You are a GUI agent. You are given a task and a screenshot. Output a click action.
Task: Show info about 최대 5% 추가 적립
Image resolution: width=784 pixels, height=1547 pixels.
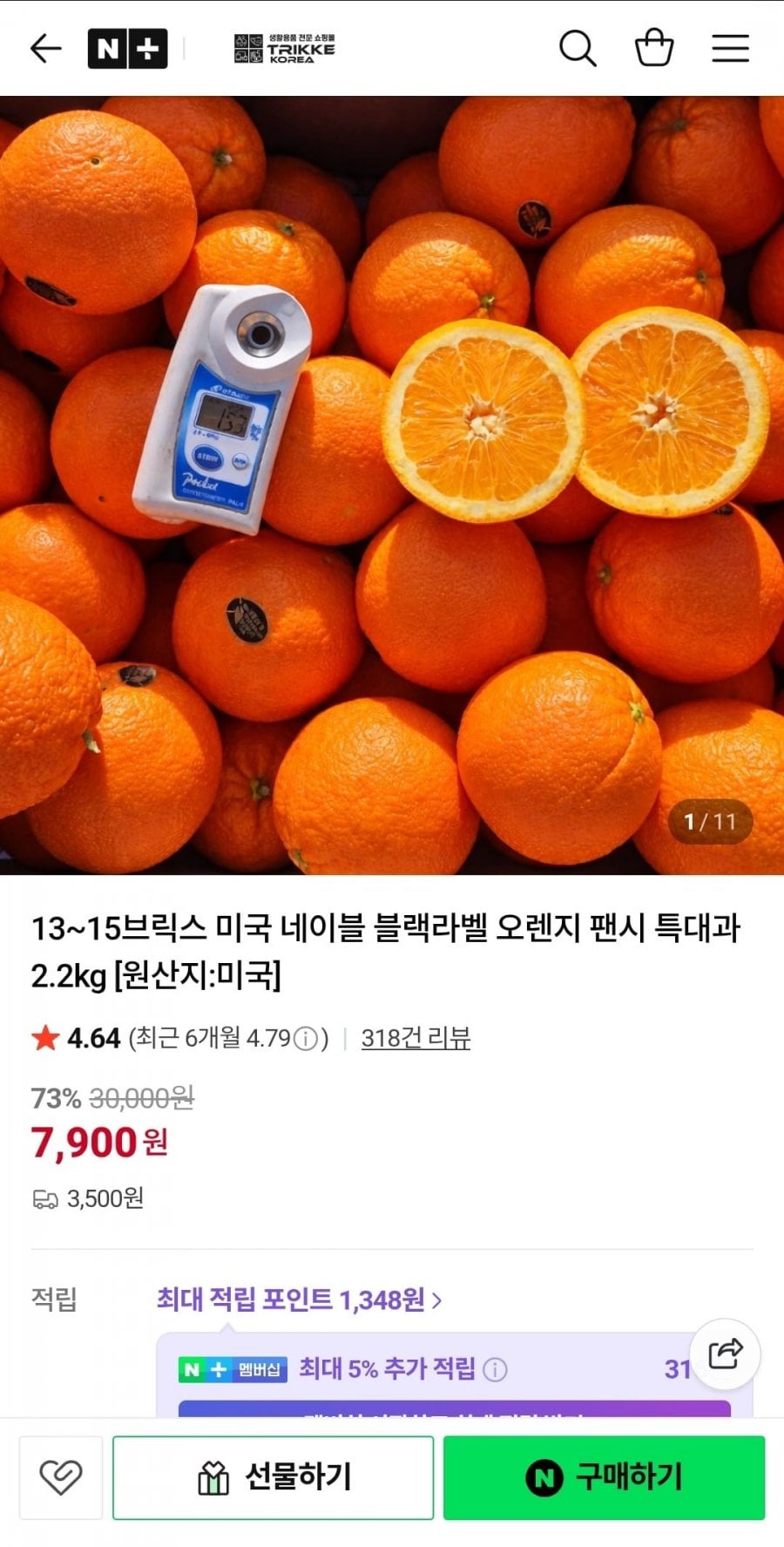(495, 1369)
